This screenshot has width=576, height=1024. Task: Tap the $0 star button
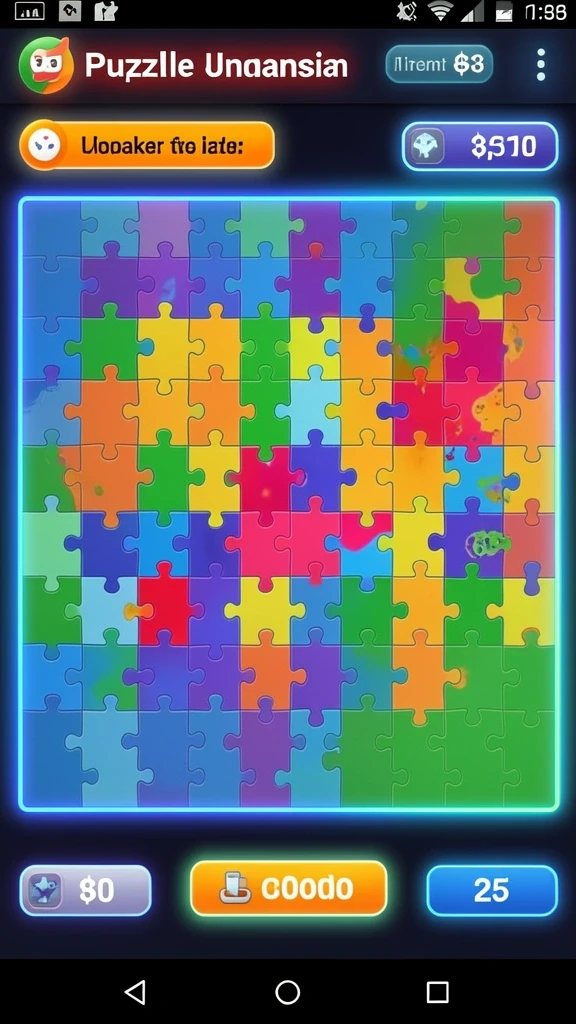[x=86, y=889]
